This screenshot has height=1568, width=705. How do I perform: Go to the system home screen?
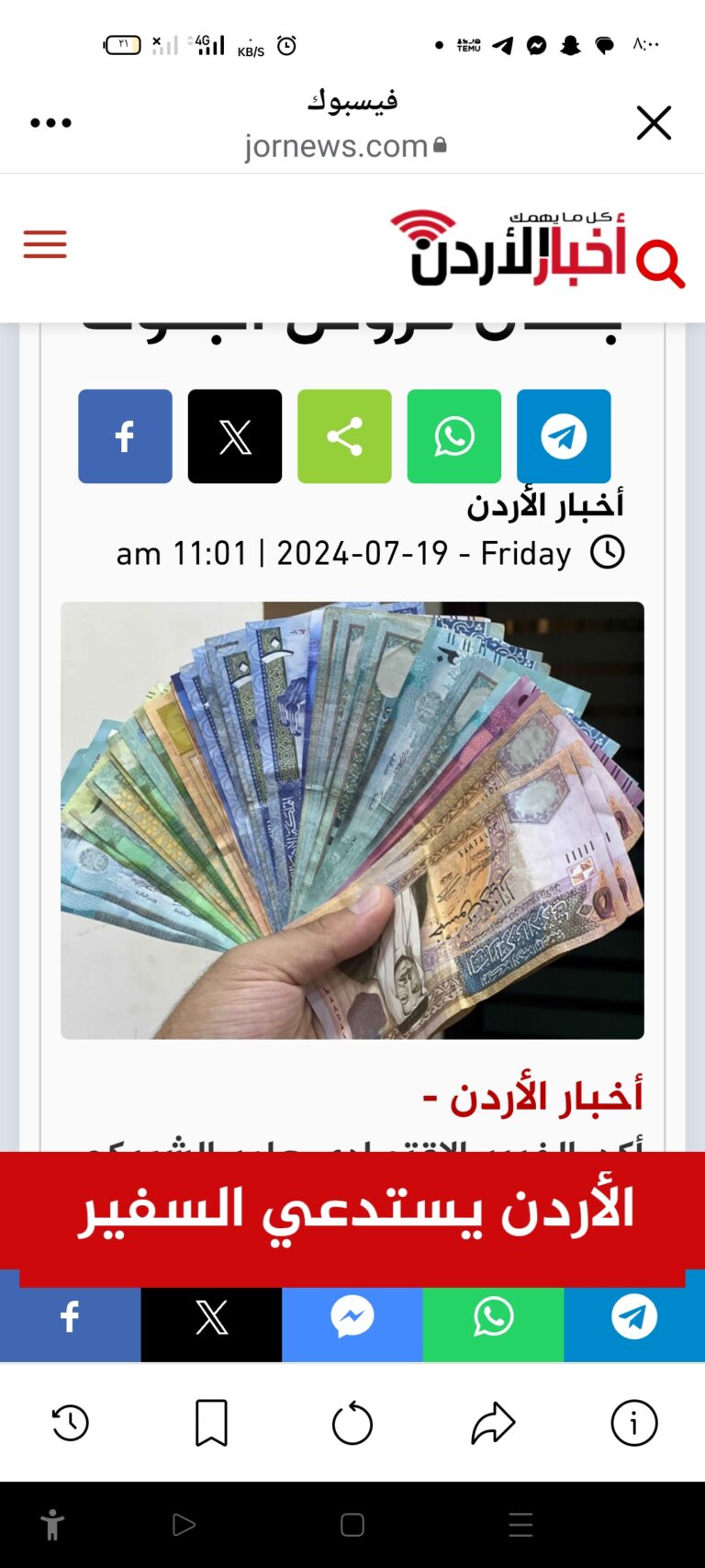[x=352, y=1526]
